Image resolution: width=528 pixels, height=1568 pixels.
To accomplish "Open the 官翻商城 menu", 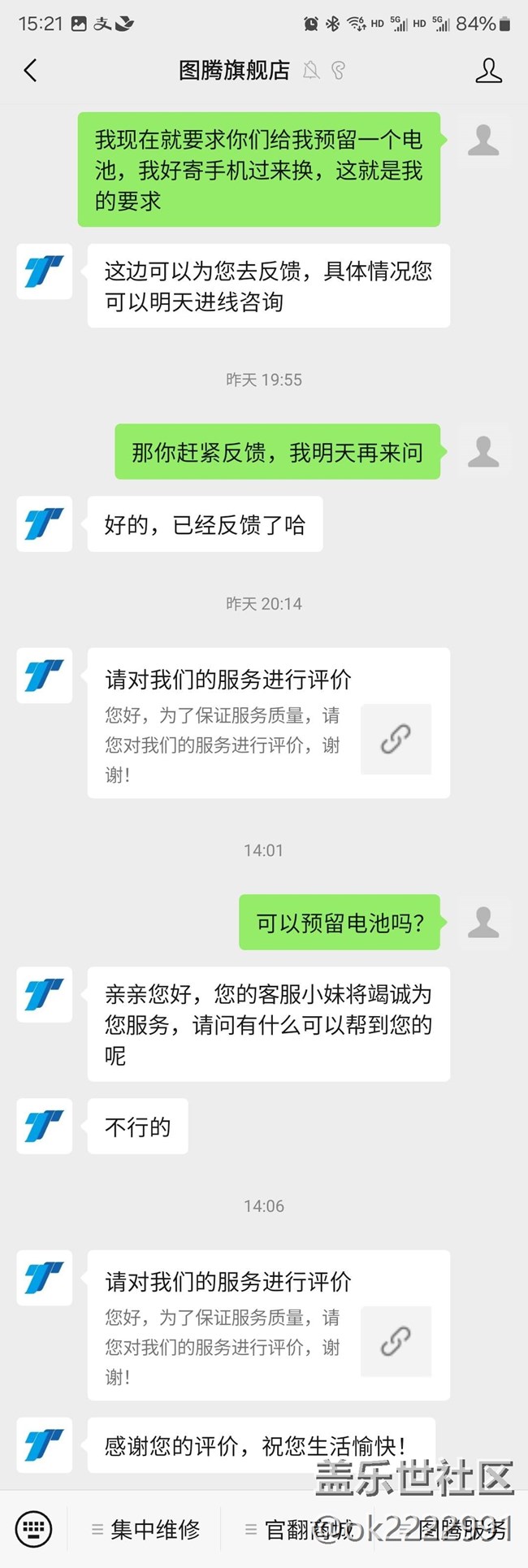I will [298, 1529].
